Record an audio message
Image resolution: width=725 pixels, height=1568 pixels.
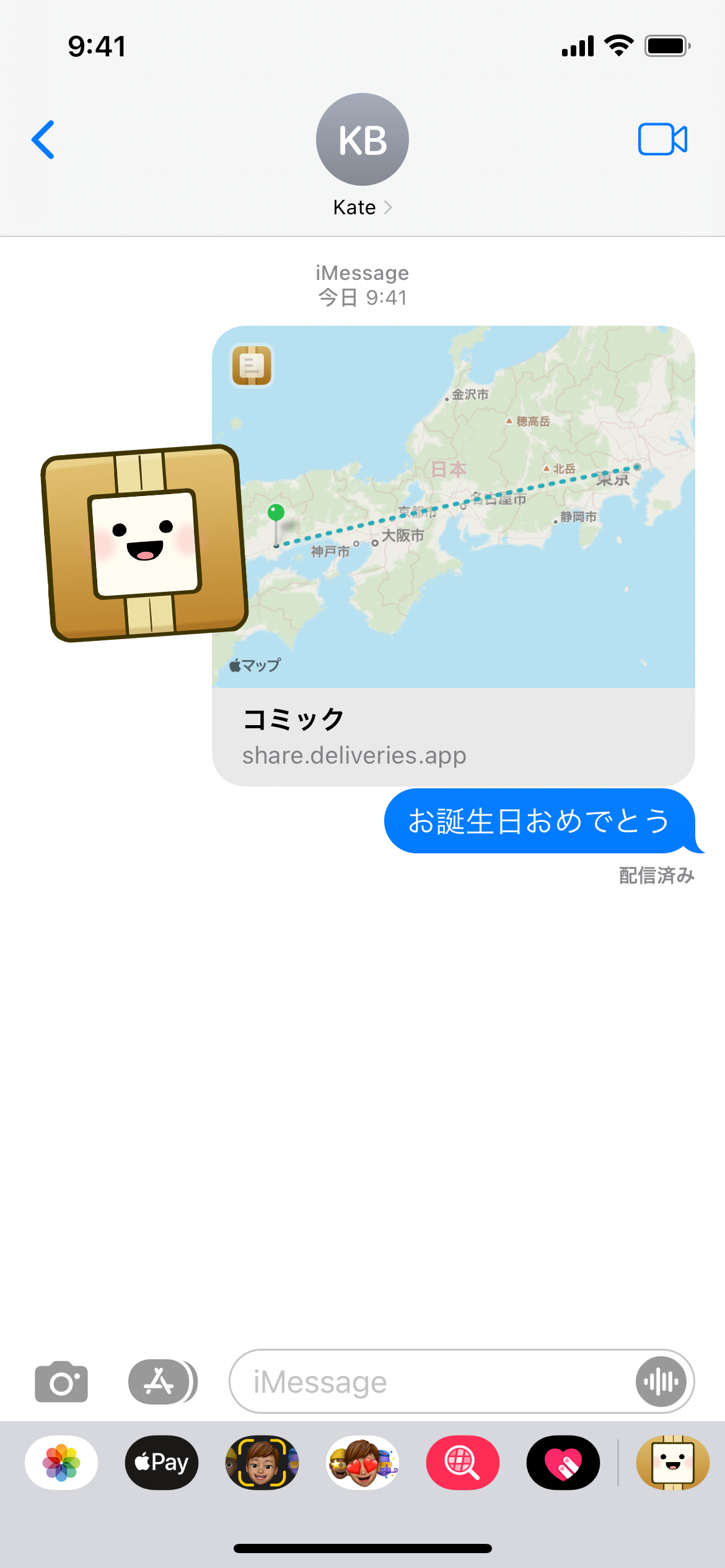661,1381
